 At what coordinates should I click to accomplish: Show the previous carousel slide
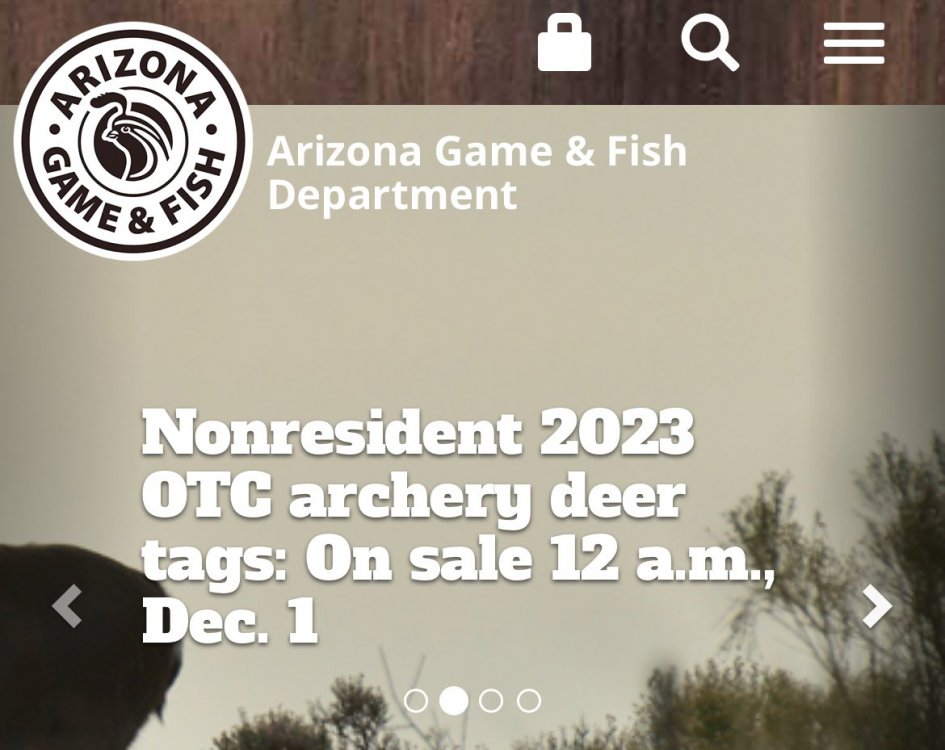pos(67,606)
